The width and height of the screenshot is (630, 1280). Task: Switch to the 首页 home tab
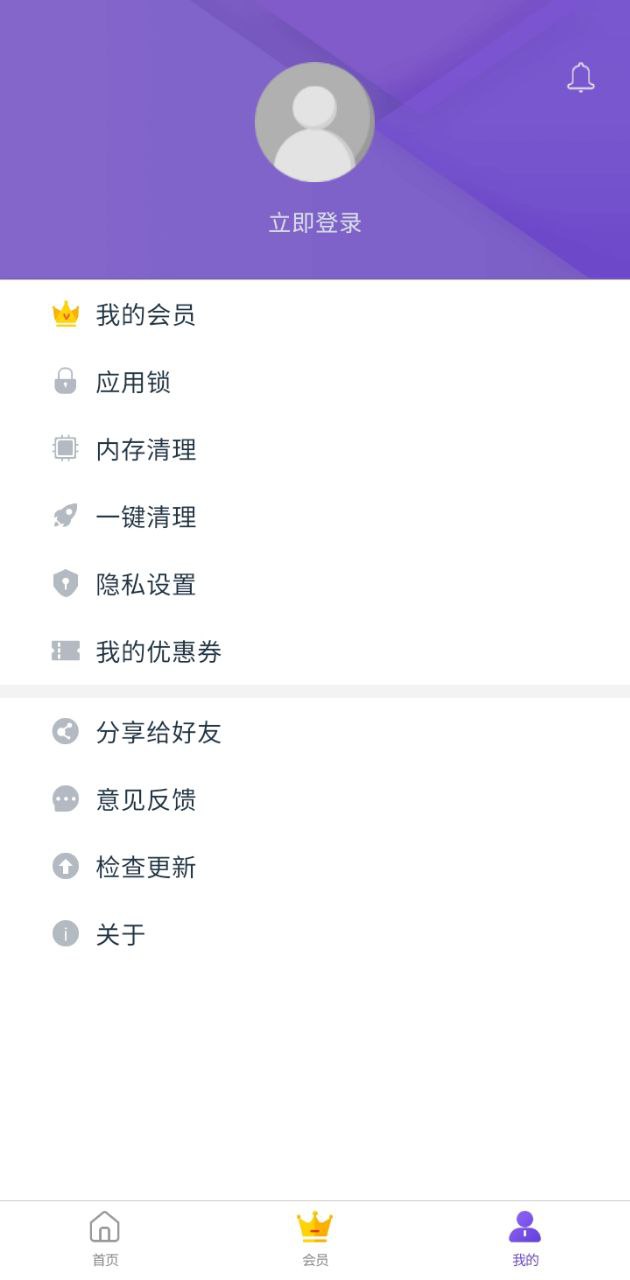[x=105, y=1240]
